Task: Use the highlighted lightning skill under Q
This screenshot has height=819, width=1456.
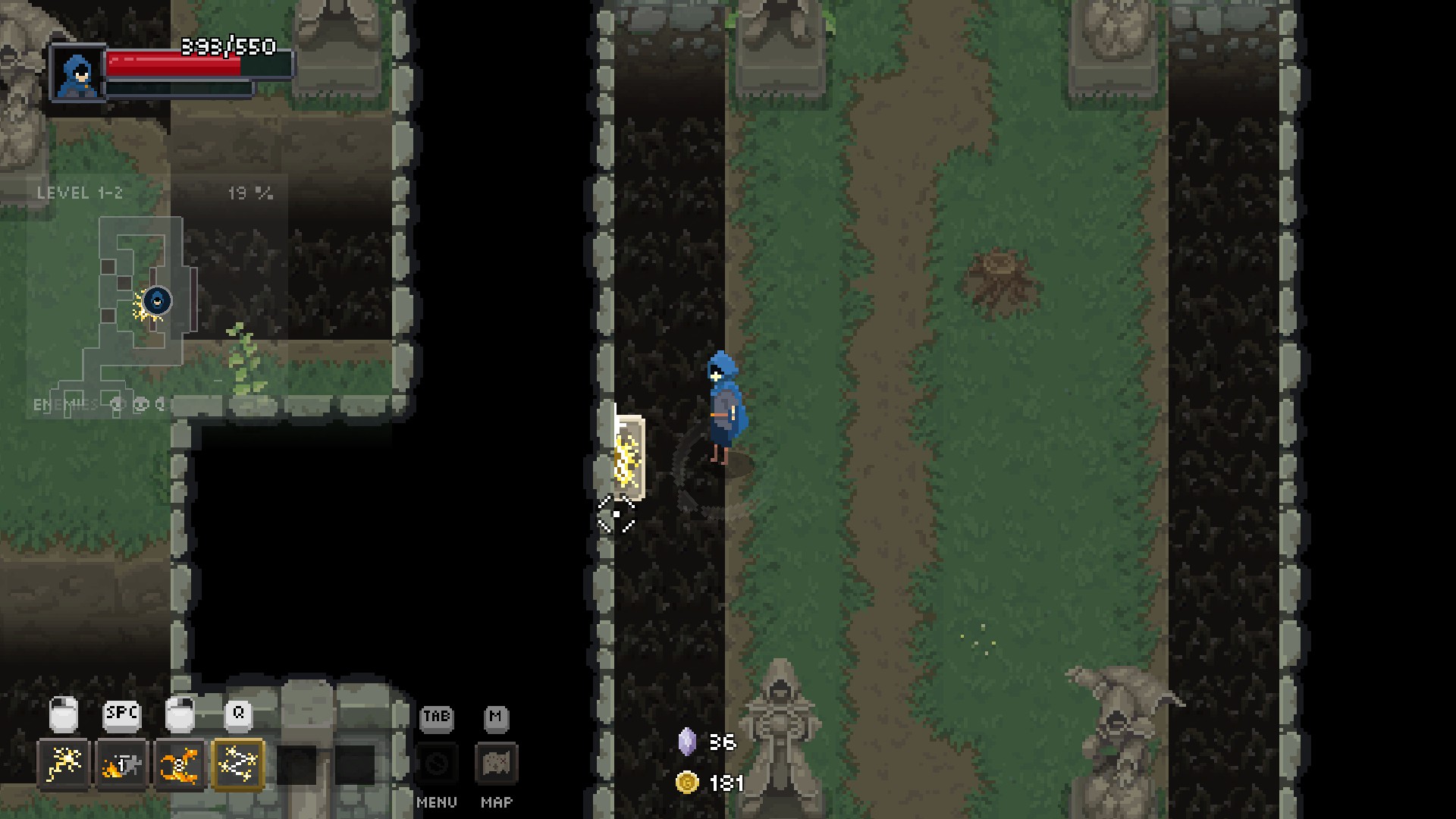Action: [x=238, y=764]
